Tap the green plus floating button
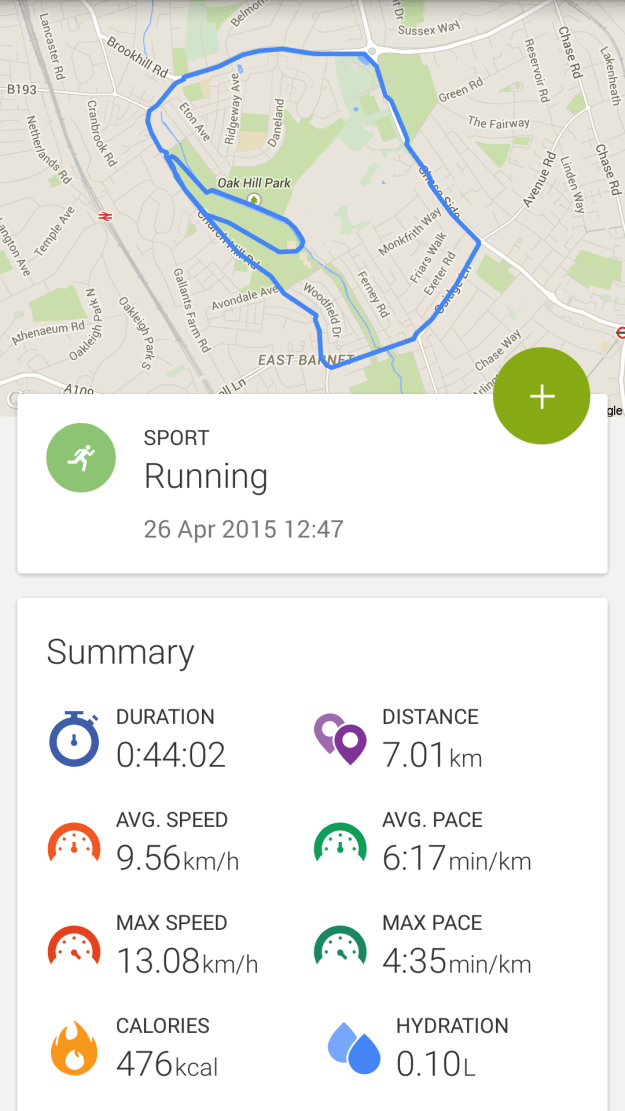This screenshot has height=1111, width=625. [541, 396]
